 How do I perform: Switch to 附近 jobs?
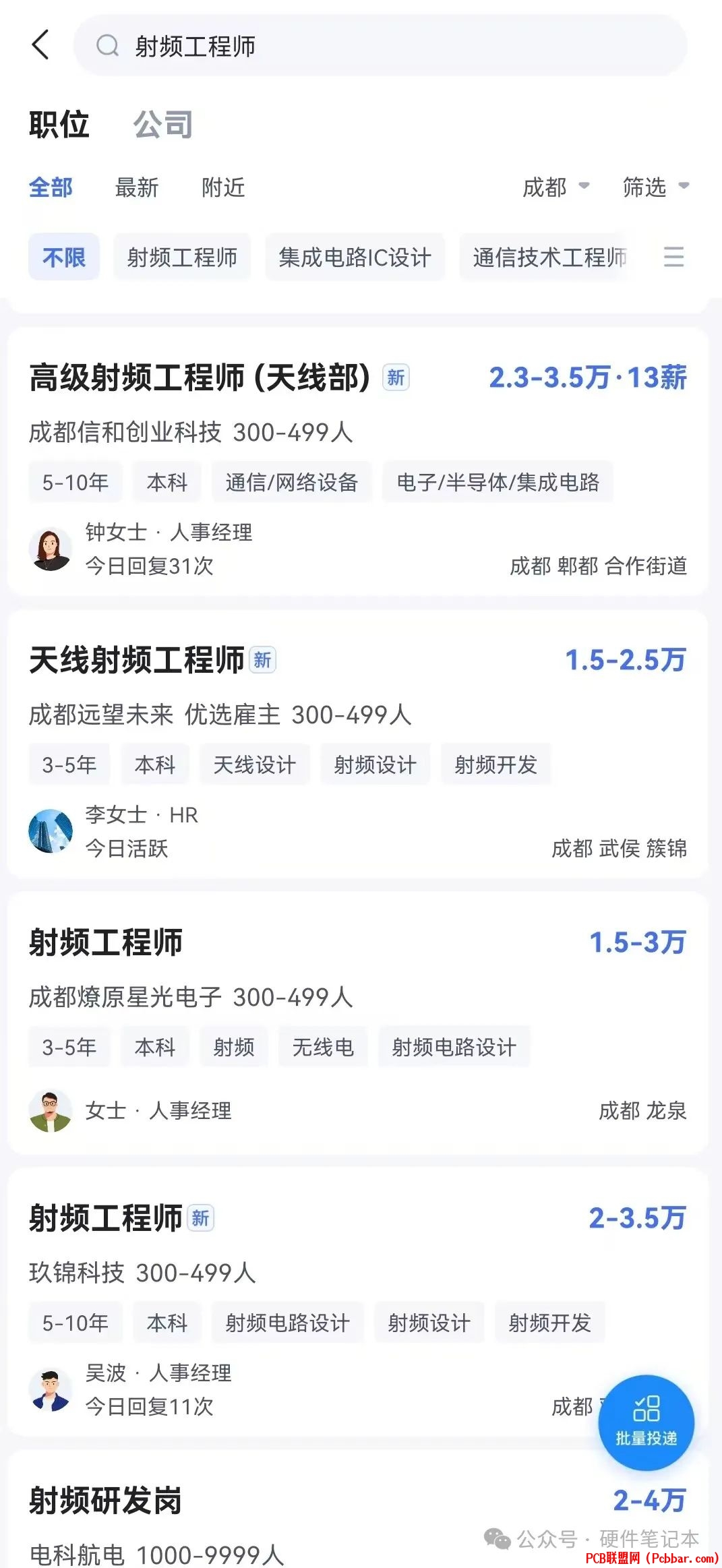click(223, 187)
